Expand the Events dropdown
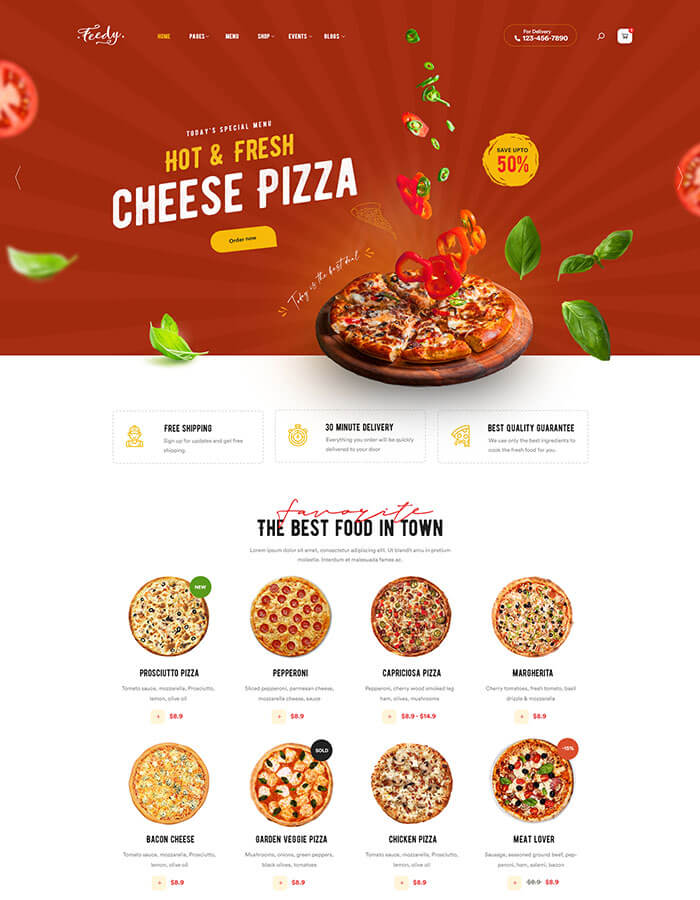Image resolution: width=700 pixels, height=900 pixels. [299, 36]
